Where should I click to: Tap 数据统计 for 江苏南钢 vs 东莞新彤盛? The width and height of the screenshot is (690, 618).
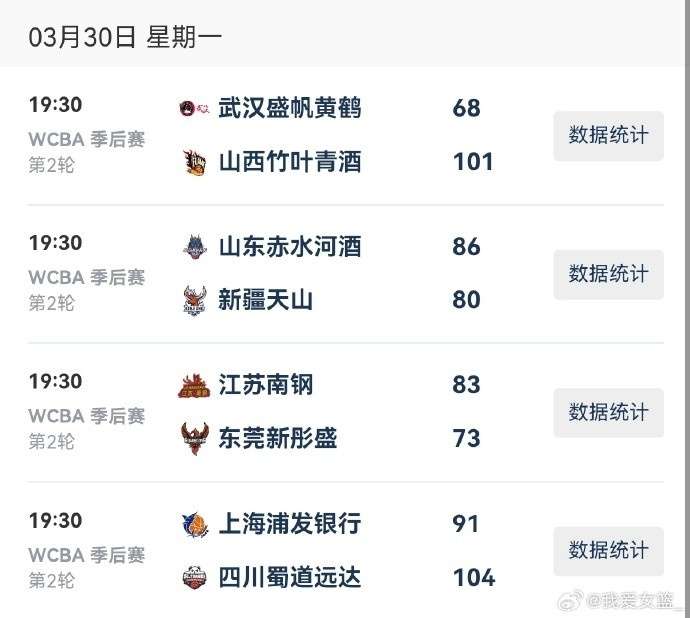(x=608, y=412)
